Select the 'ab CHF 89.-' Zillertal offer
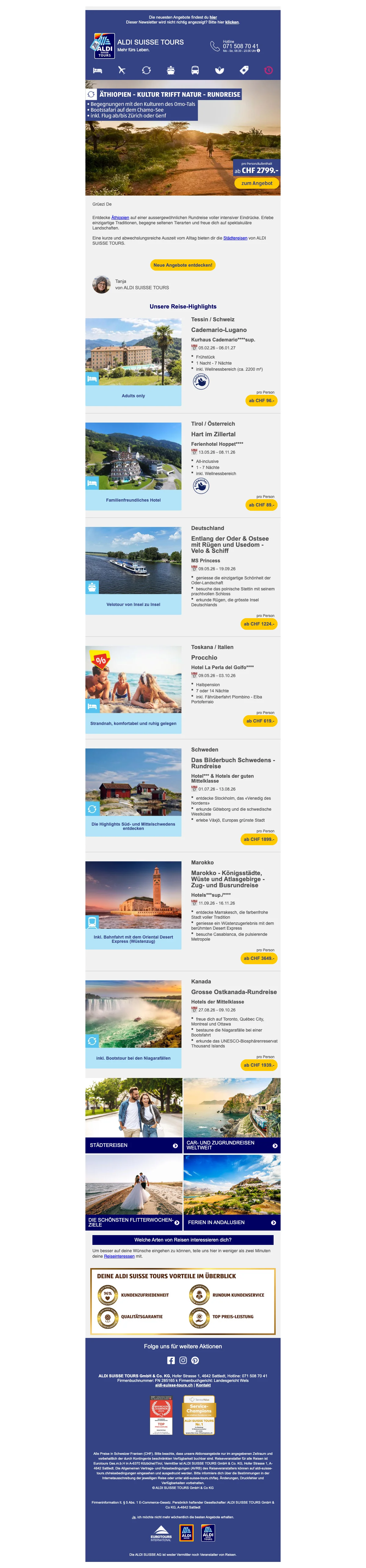 click(261, 505)
